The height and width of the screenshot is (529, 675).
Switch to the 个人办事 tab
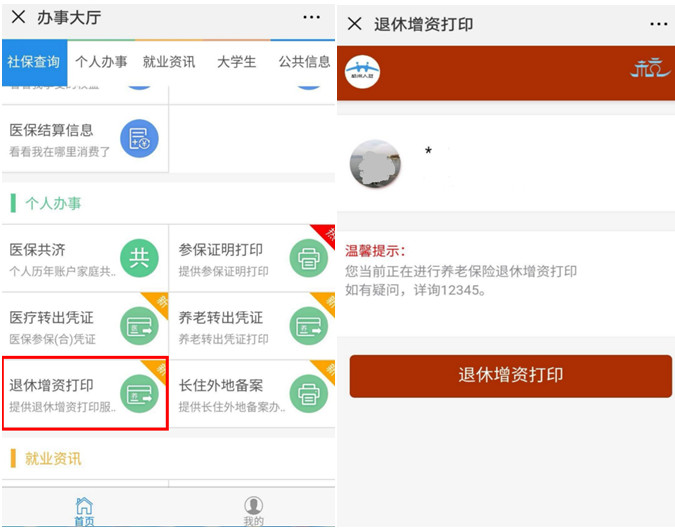[101, 62]
